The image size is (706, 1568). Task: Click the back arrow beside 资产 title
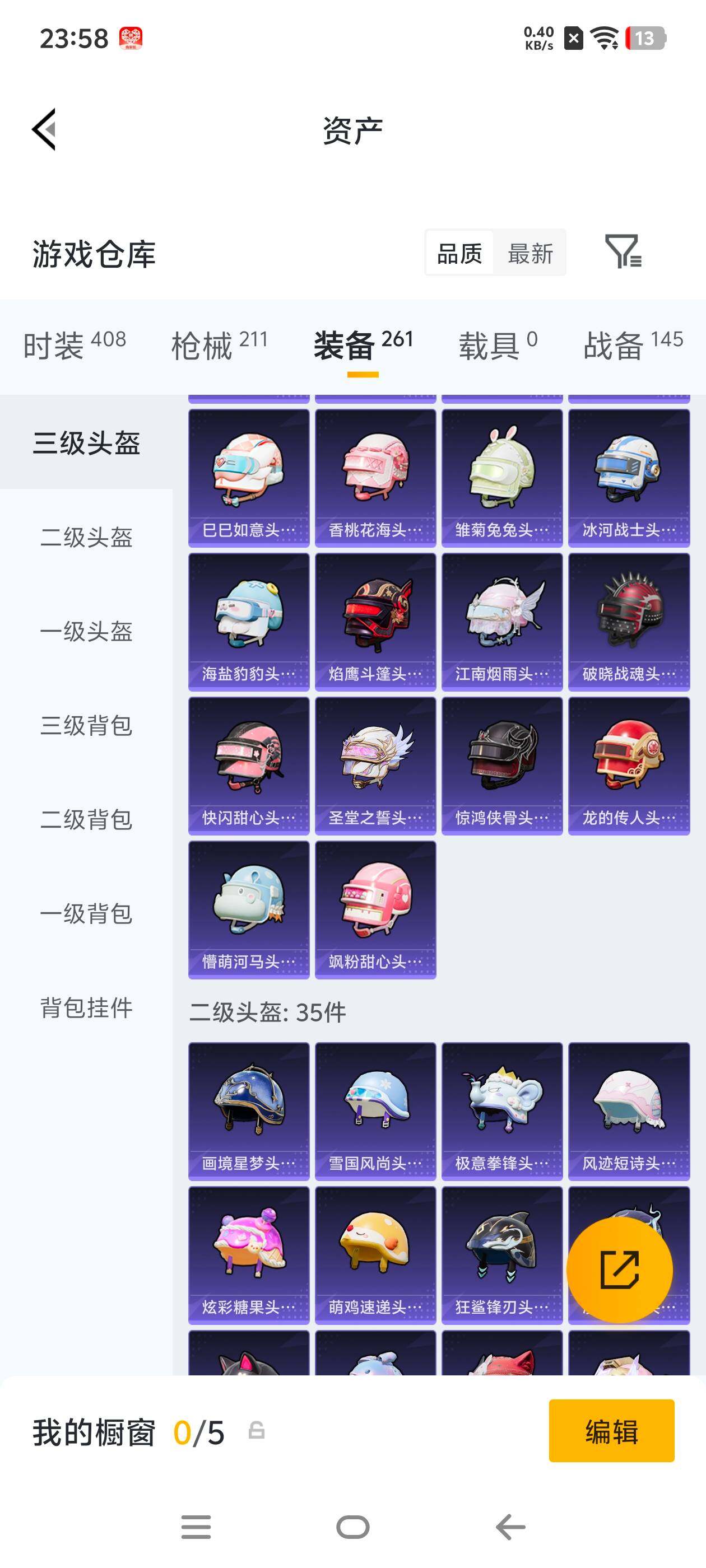[44, 130]
